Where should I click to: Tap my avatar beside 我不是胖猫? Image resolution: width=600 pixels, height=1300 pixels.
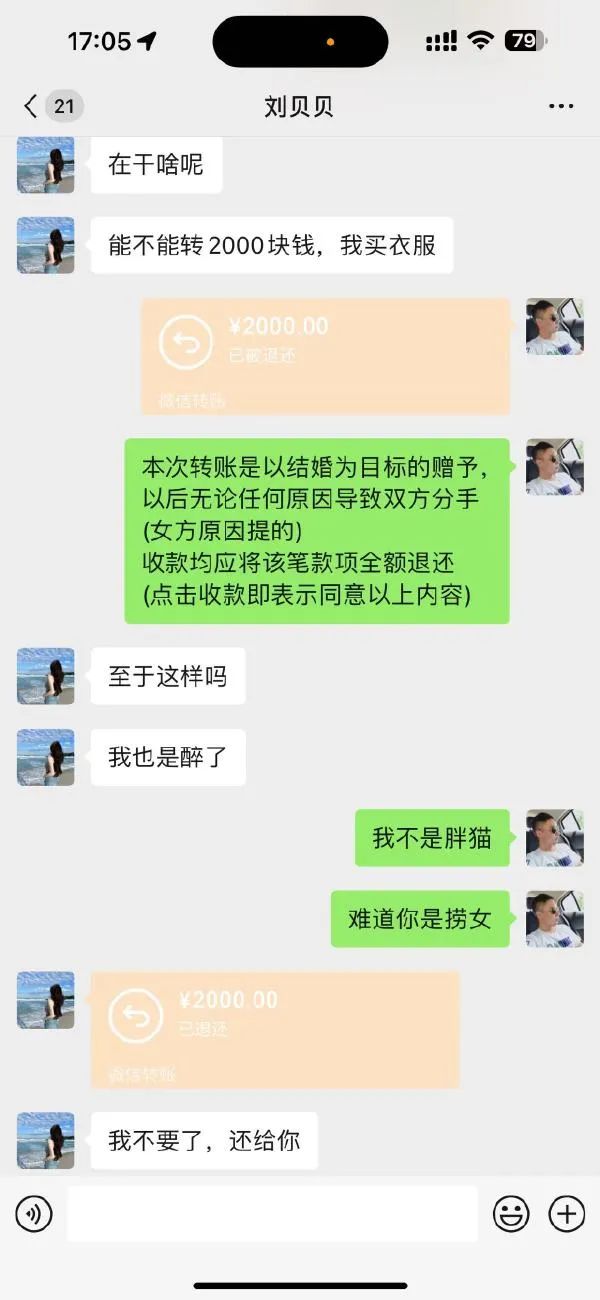pos(554,838)
